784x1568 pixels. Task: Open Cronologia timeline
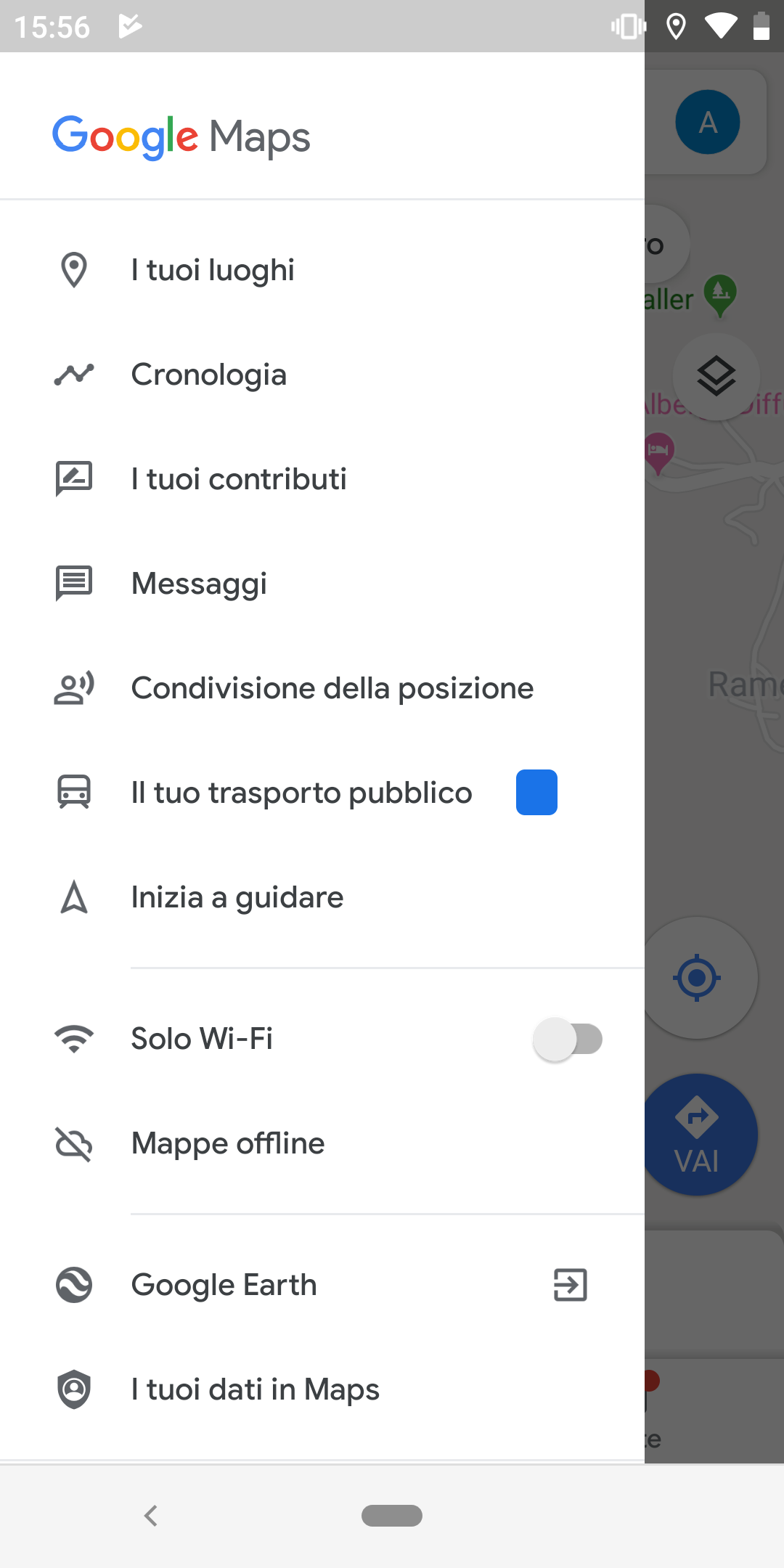[x=322, y=375]
